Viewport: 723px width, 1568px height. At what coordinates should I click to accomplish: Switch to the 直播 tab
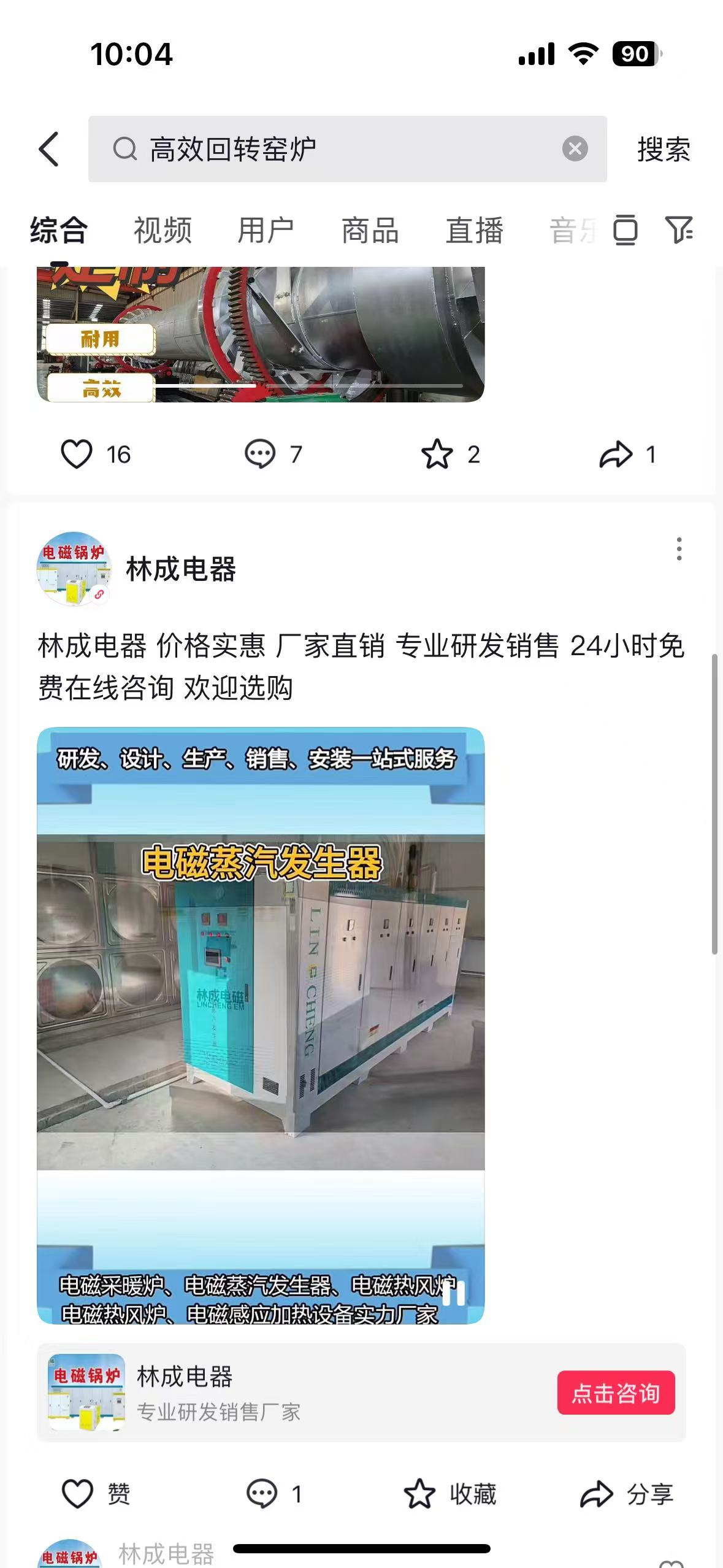[474, 231]
